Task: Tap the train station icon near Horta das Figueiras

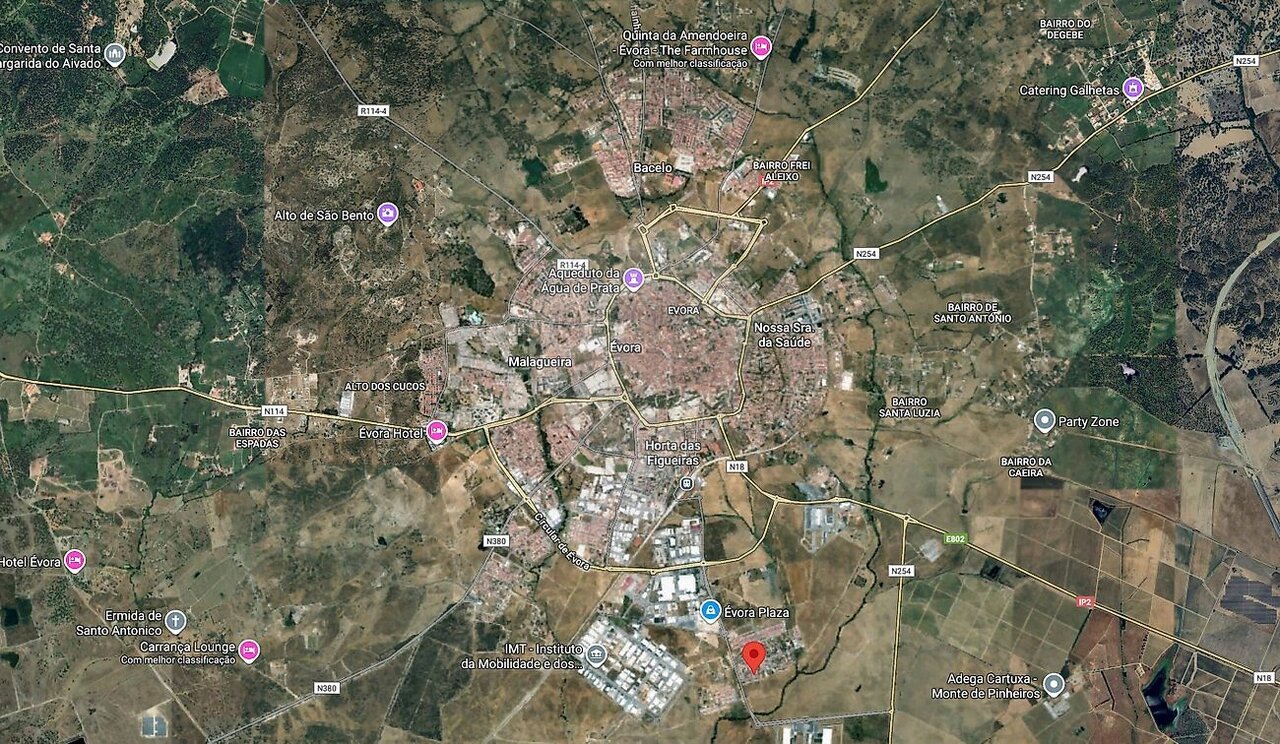Action: click(x=687, y=483)
